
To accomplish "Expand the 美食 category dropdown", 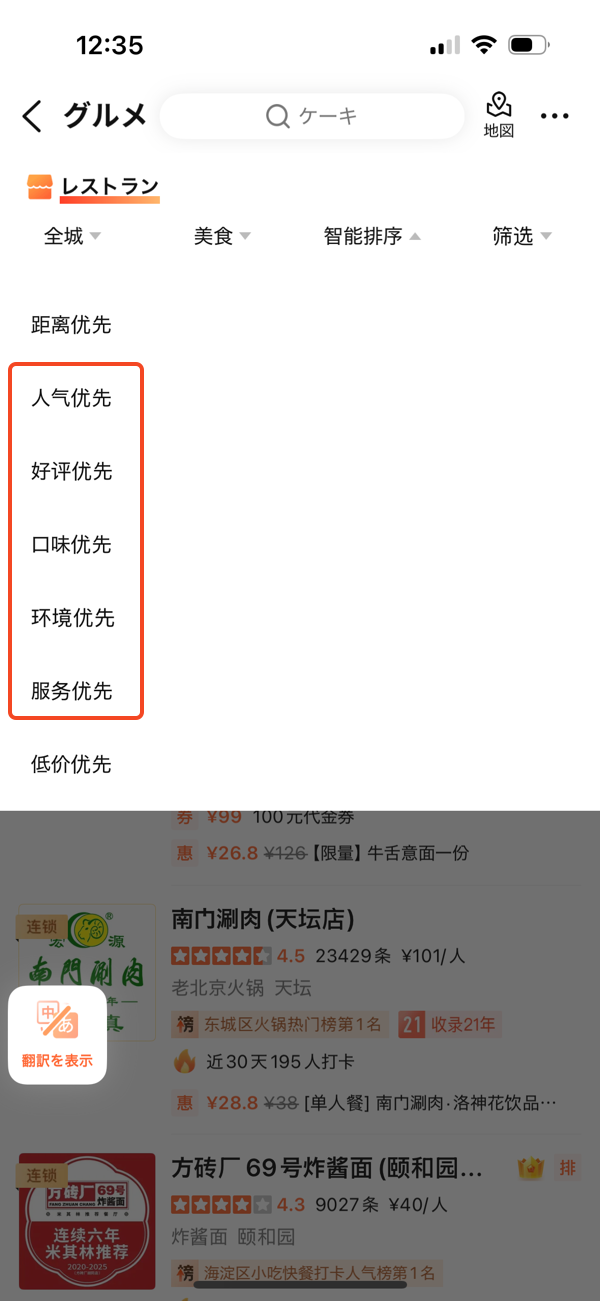I will [222, 236].
